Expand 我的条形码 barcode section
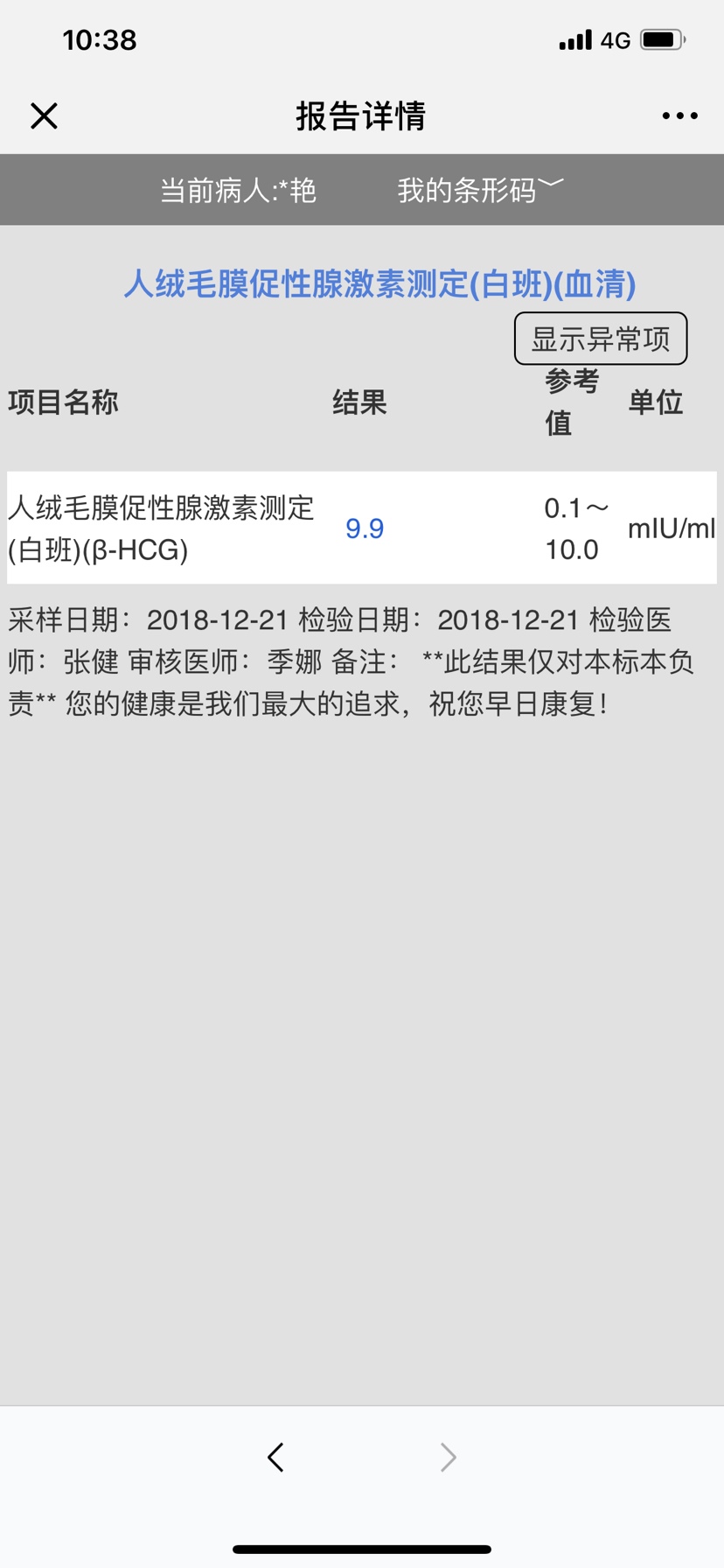 480,189
